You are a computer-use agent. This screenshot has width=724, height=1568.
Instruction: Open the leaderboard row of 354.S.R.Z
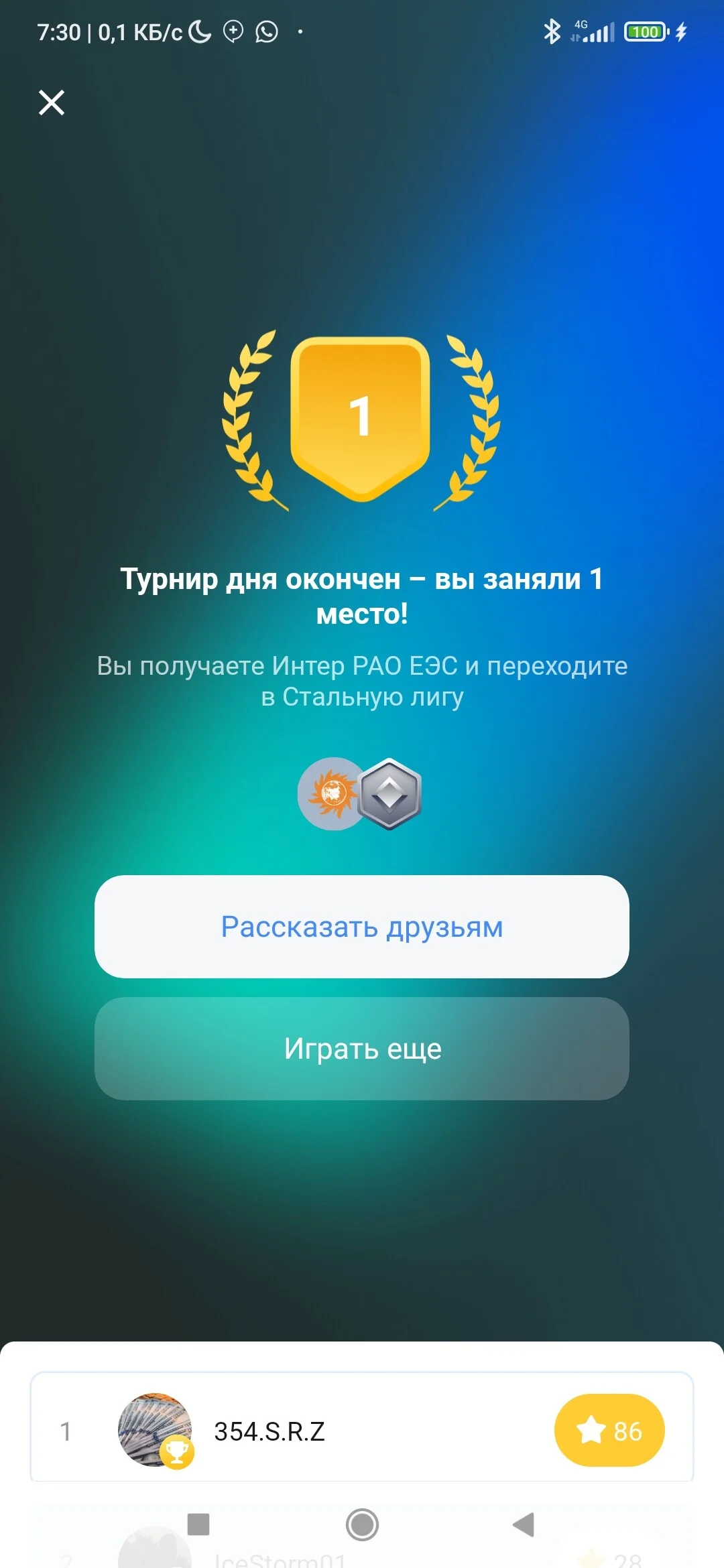pos(362,1431)
